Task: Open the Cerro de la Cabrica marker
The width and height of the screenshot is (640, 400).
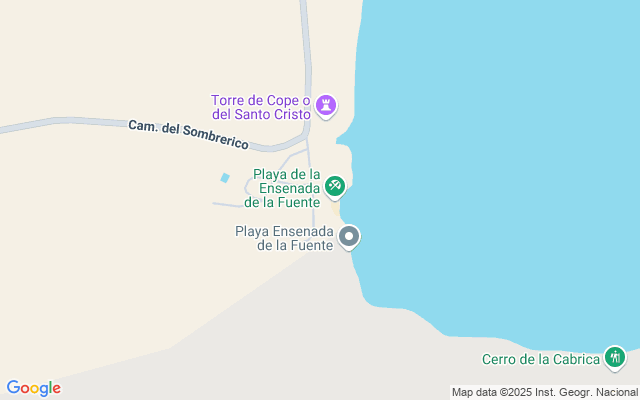Action: [615, 357]
